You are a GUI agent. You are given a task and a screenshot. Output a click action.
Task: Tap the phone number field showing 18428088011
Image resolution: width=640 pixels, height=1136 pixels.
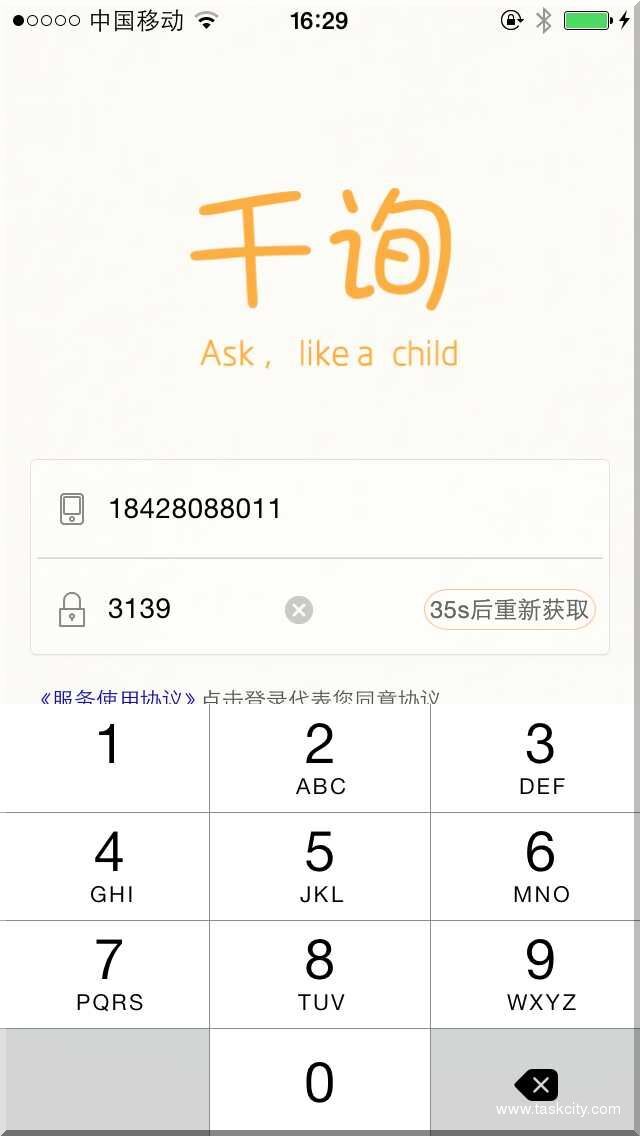click(x=300, y=509)
